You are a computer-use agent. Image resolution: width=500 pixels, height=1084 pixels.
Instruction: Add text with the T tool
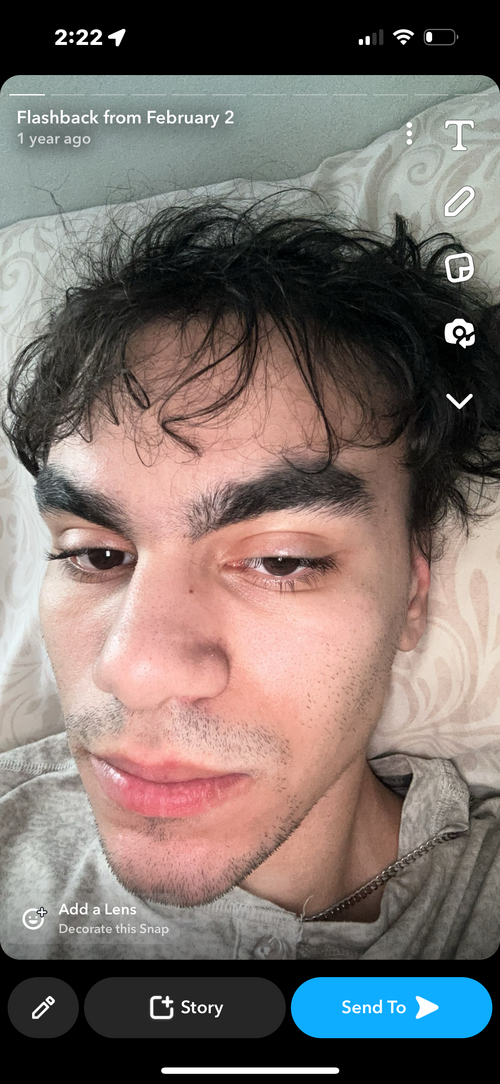click(459, 135)
